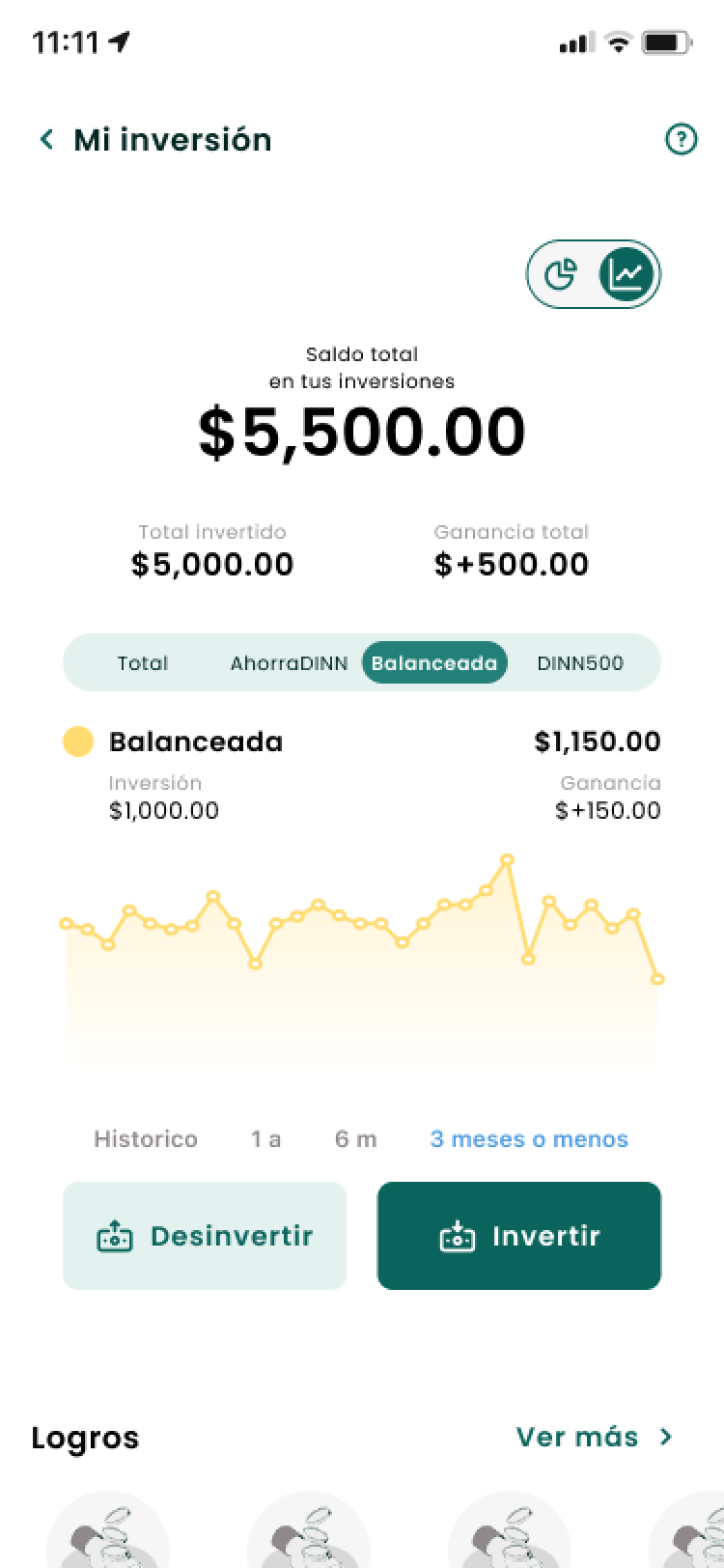
Task: Expand achievements via the Ver más chevron
Action: pyautogui.click(x=665, y=1437)
